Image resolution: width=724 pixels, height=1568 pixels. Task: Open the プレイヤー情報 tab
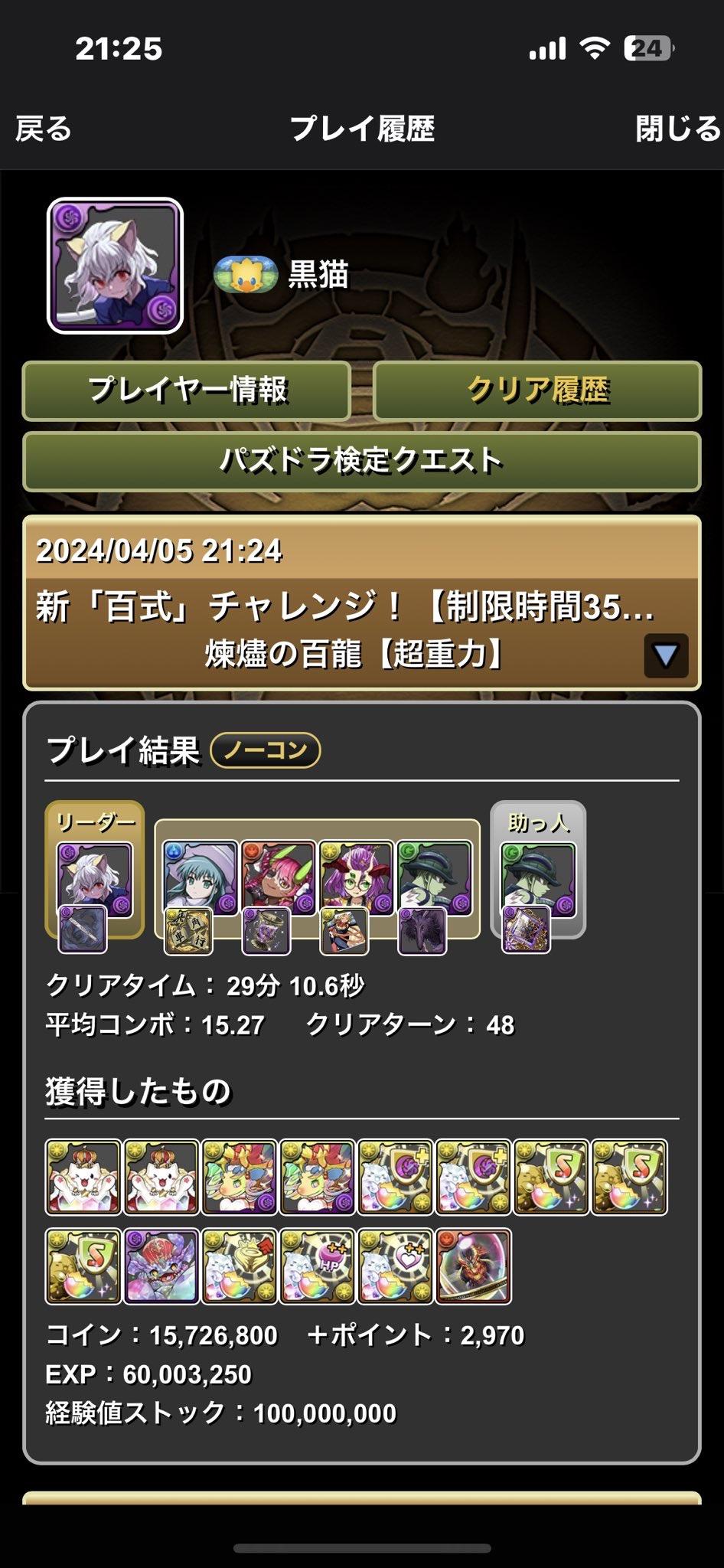click(x=187, y=391)
